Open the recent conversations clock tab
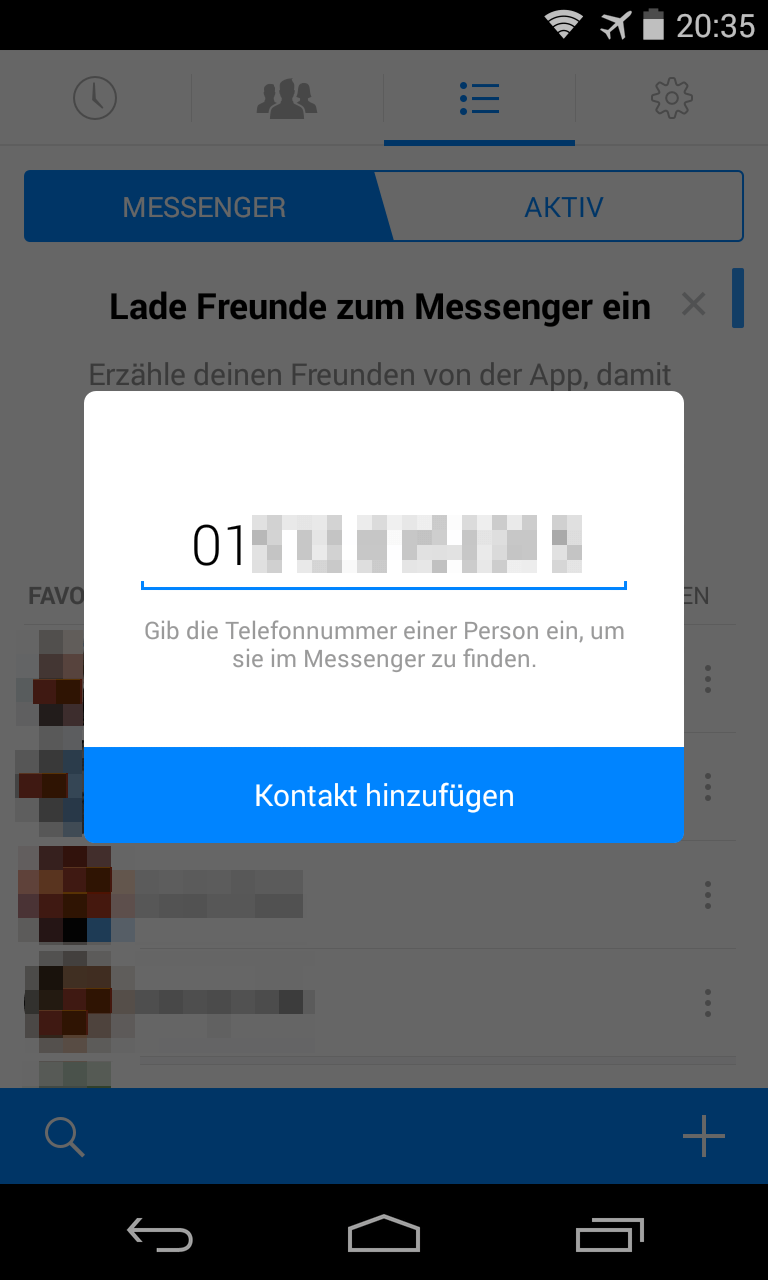The height and width of the screenshot is (1280, 768). [x=95, y=98]
